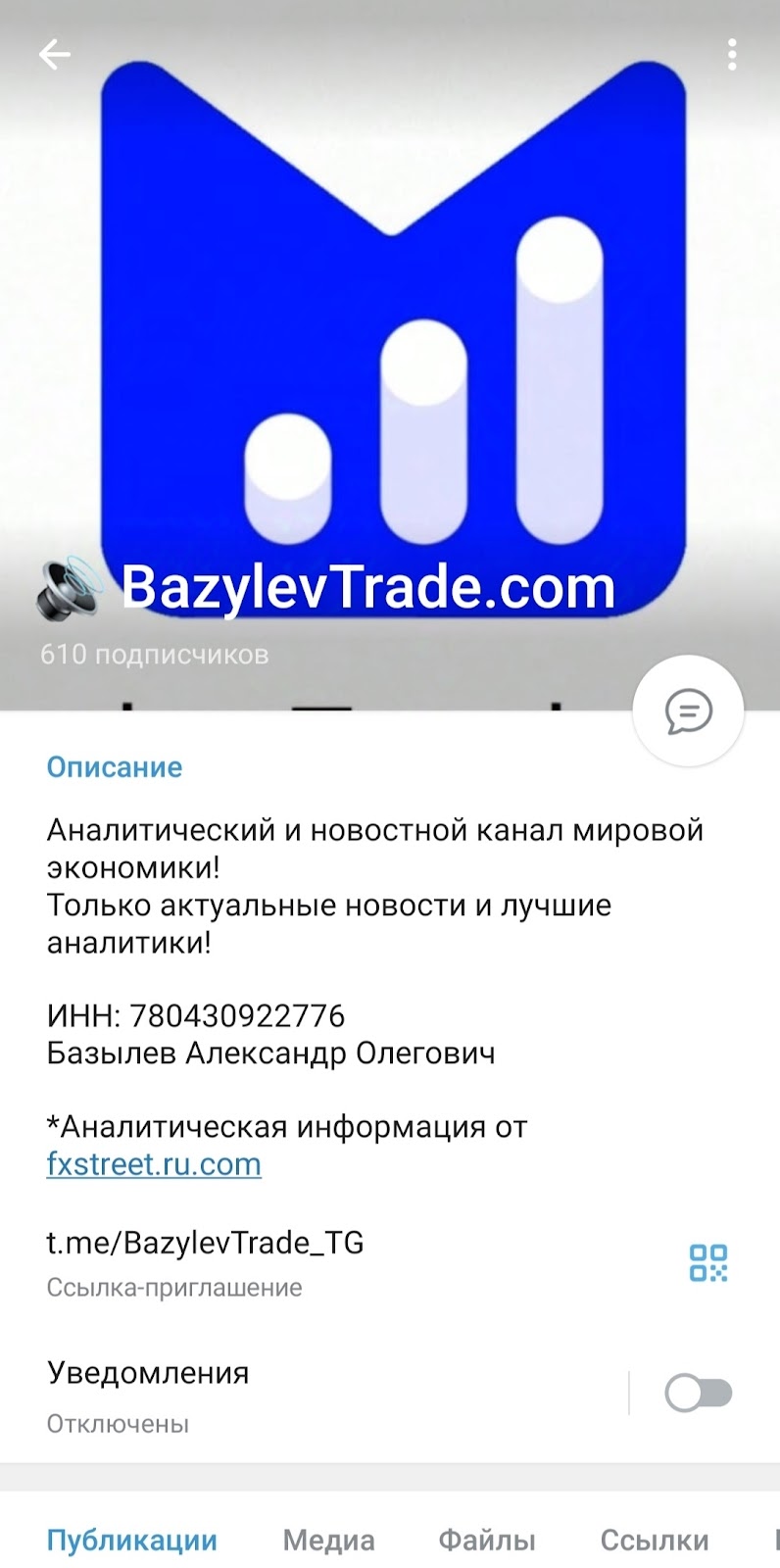Switch to the Публикации tab
Image resolution: width=780 pixels, height=1568 pixels.
pos(131,1540)
